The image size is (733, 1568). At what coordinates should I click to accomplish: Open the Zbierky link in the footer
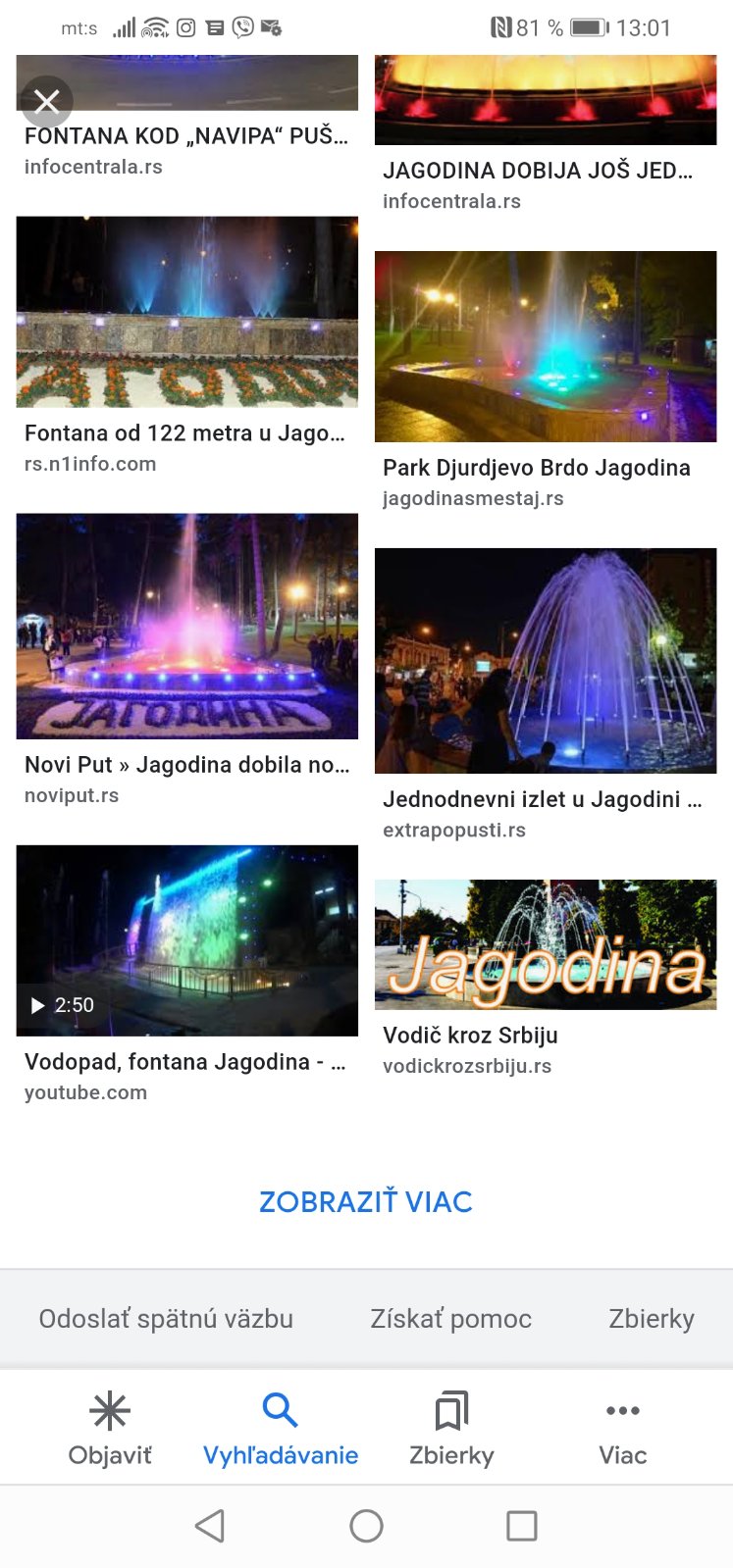click(x=651, y=1319)
